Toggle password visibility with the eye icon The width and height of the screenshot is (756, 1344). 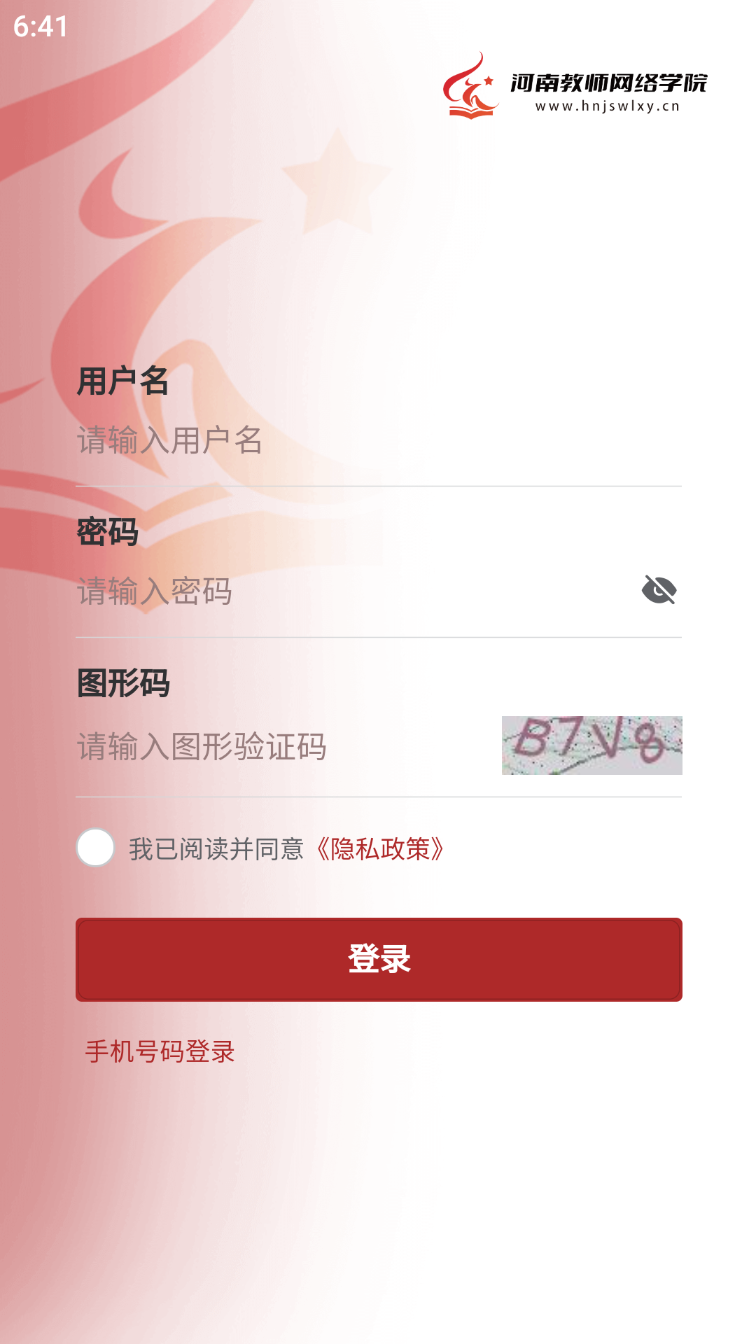coord(659,590)
